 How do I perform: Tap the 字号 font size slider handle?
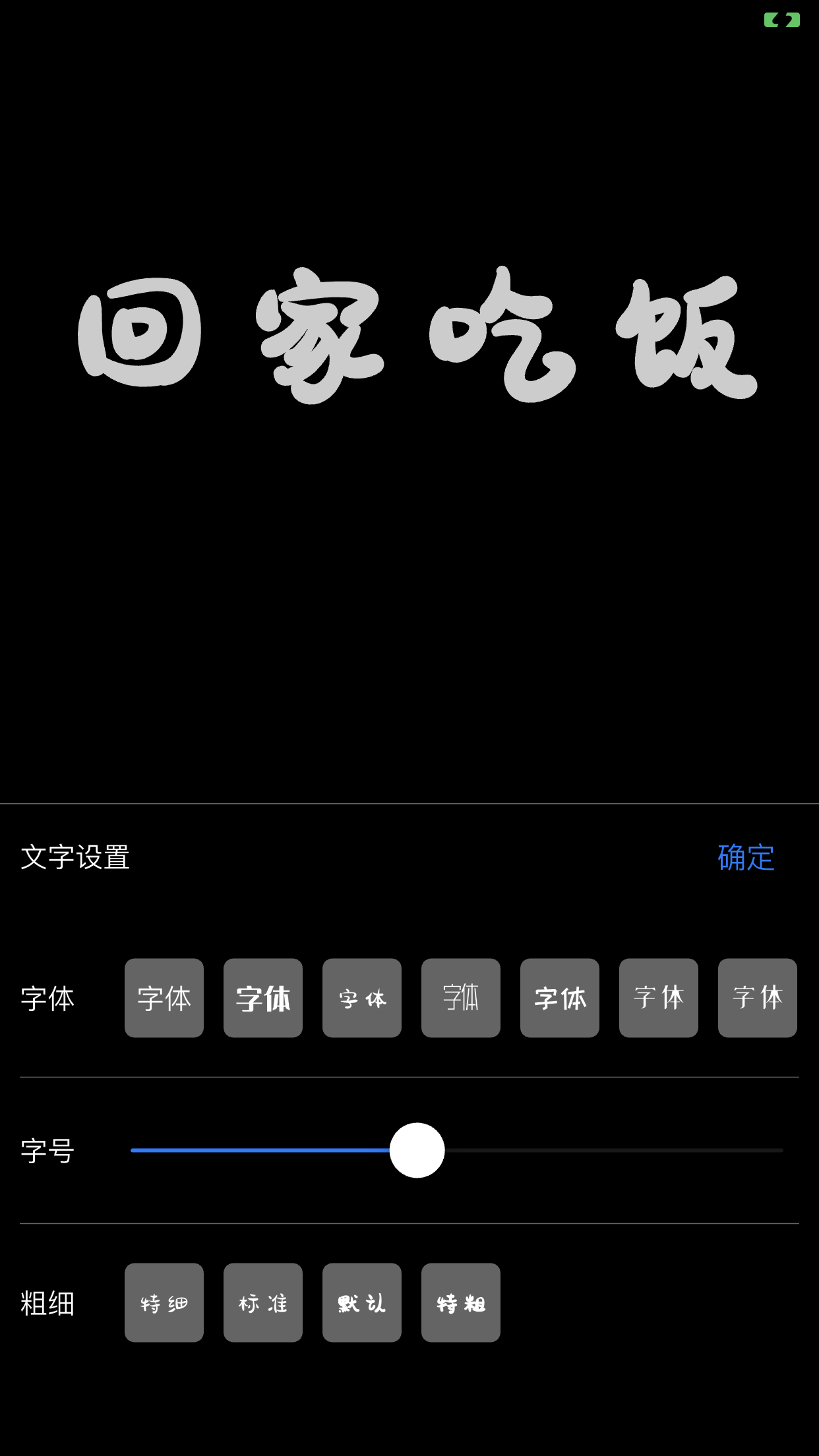[417, 1150]
